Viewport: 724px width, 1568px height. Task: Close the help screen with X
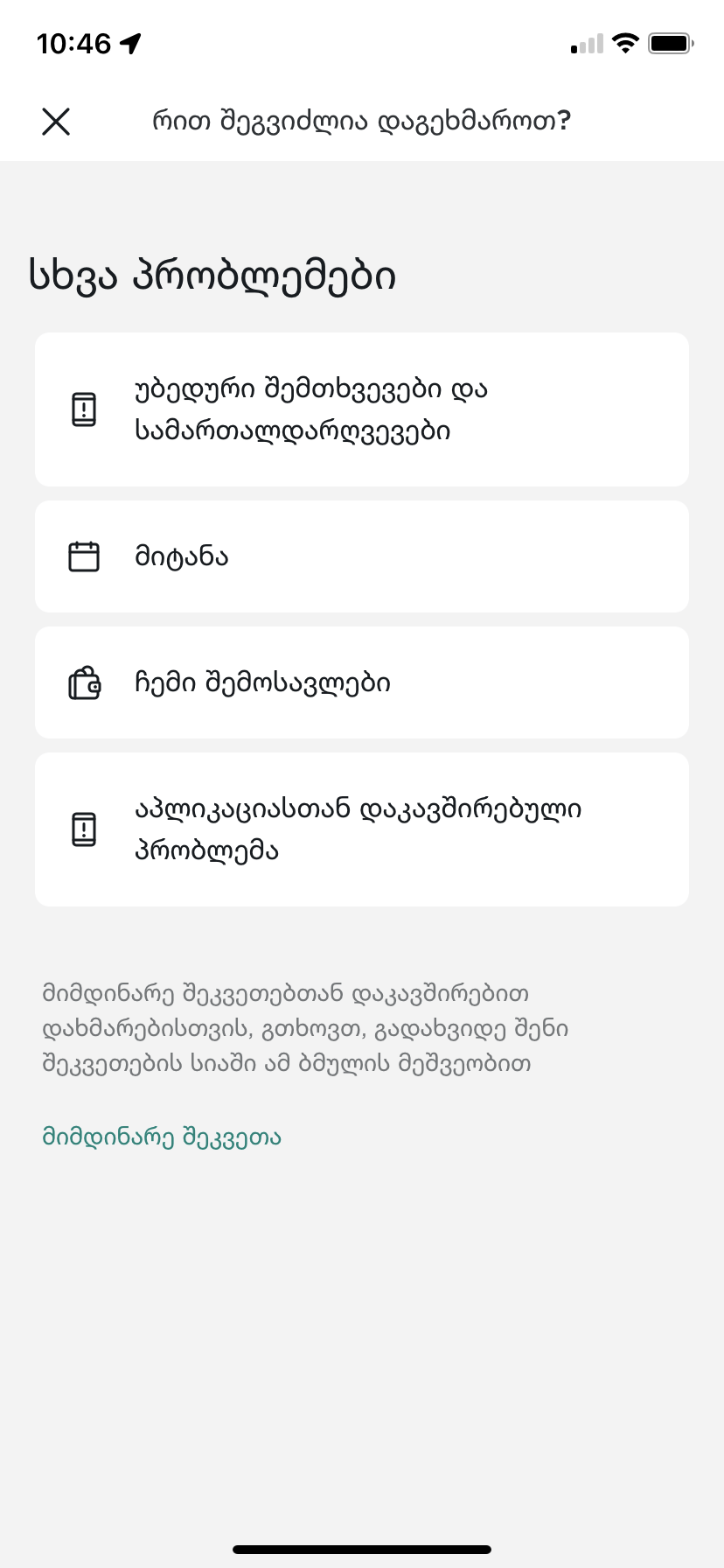click(56, 122)
